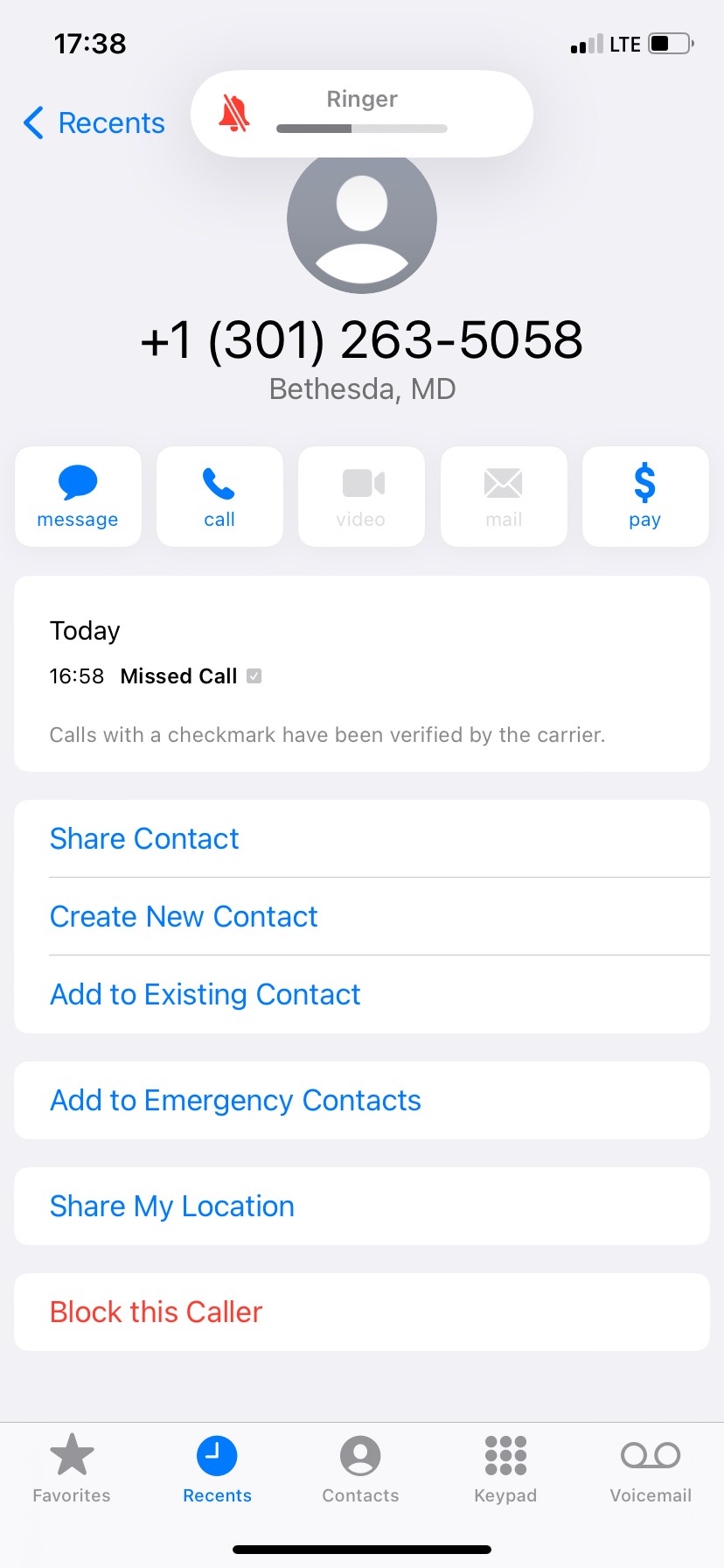The image size is (724, 1568).
Task: Add number to Emergency Contacts
Action: (235, 1100)
